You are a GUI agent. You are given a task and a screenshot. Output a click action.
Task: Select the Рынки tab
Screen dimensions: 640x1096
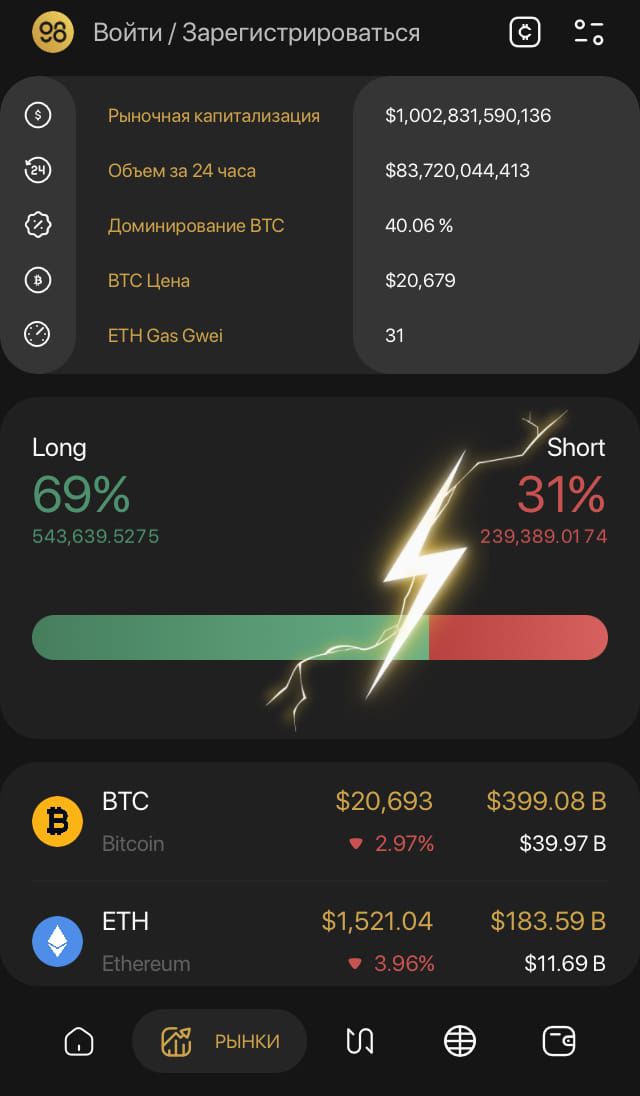click(219, 1041)
